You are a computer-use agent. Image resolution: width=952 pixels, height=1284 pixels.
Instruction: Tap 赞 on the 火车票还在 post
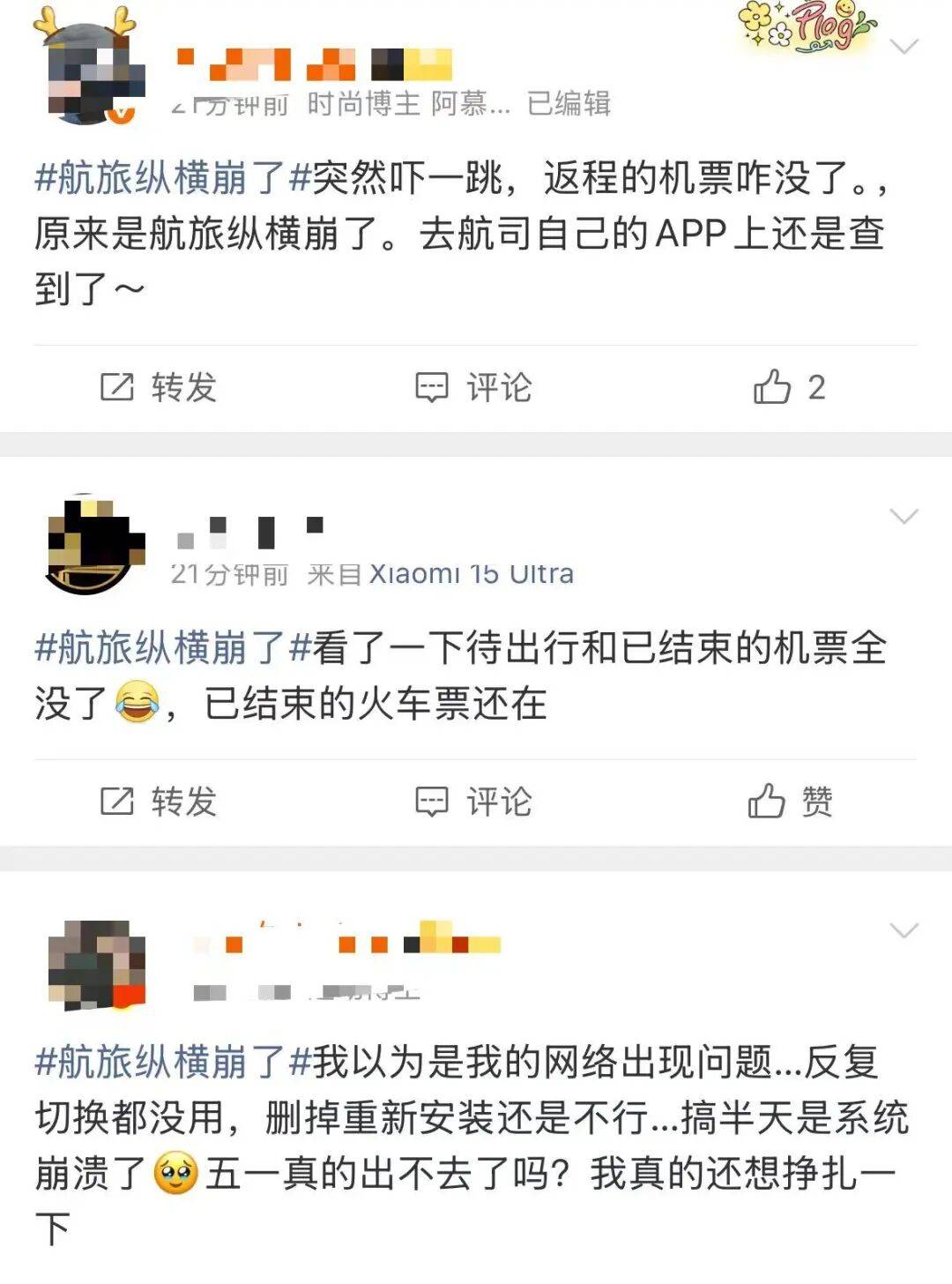[x=789, y=802]
